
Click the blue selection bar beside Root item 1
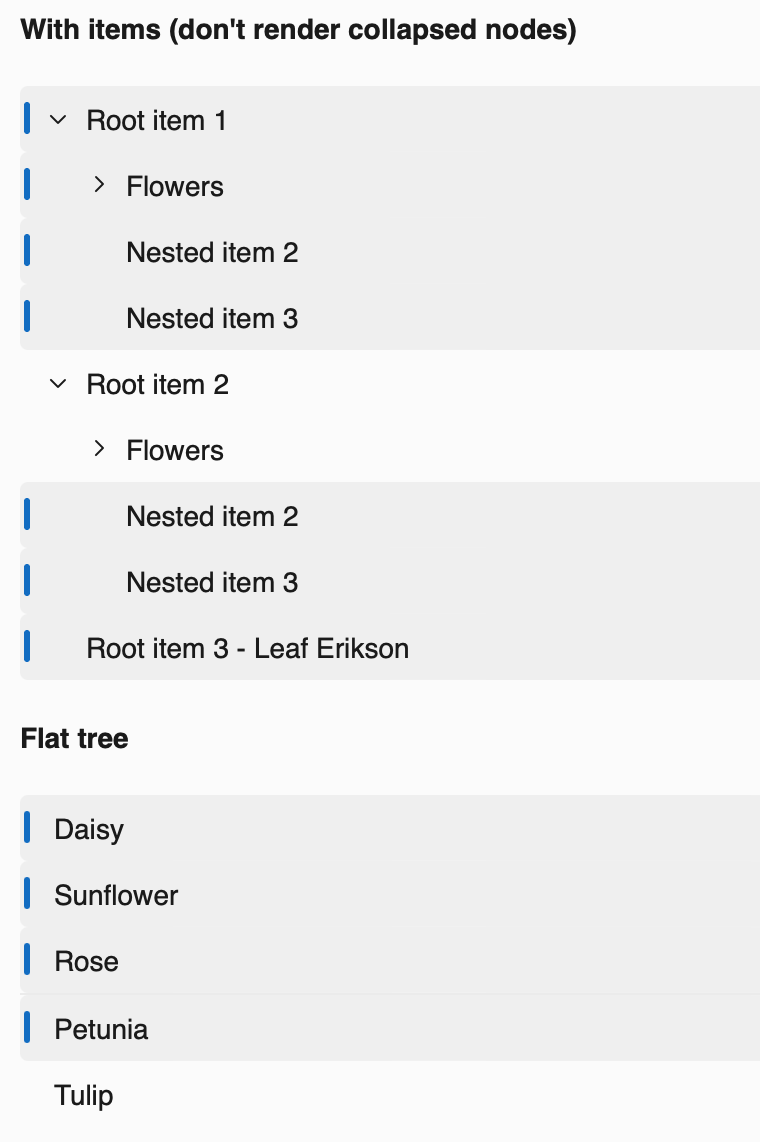[26, 118]
